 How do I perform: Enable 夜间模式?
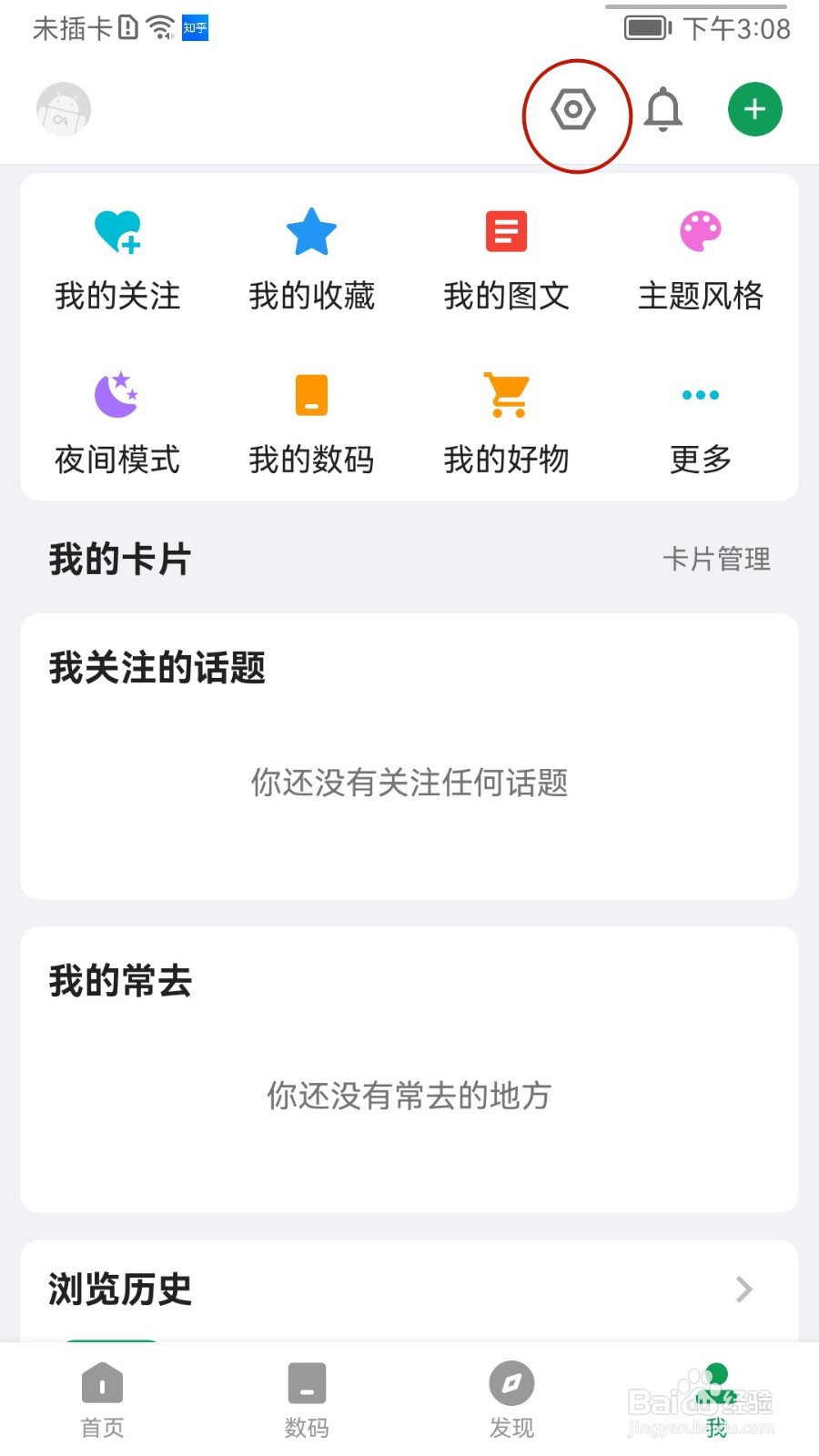point(117,422)
